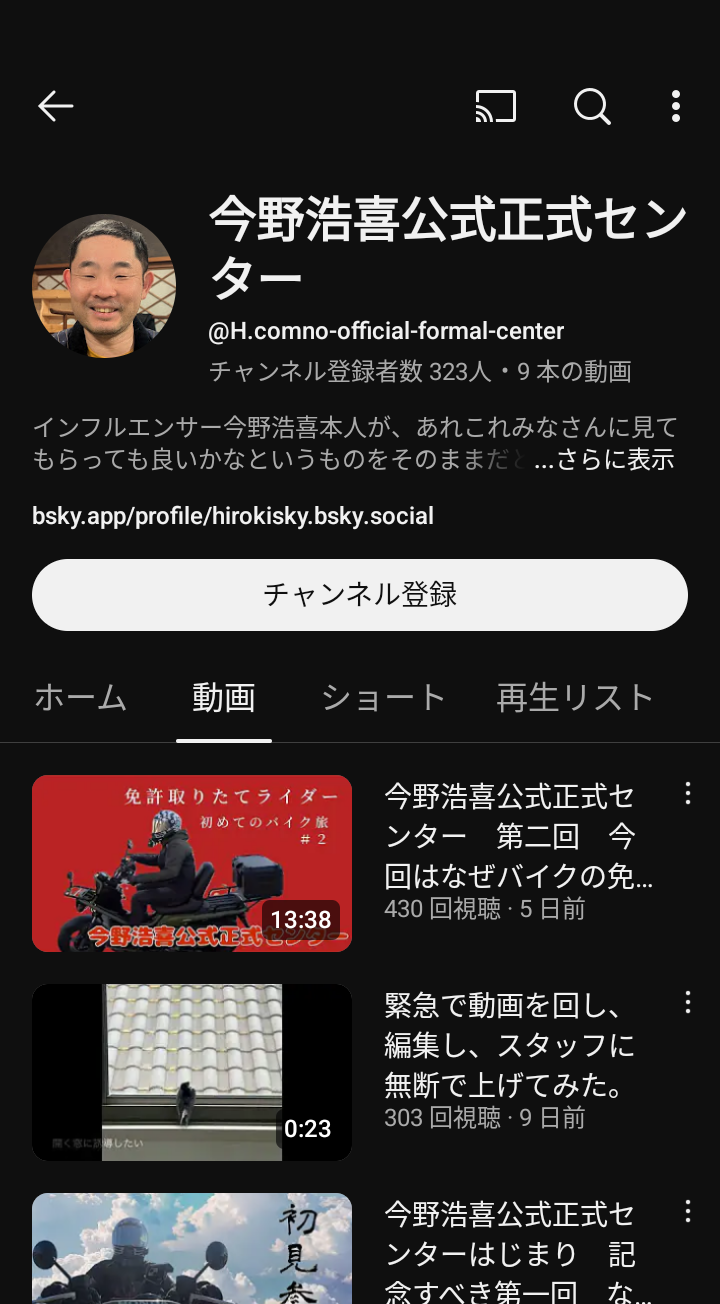Viewport: 720px width, 1304px height.
Task: Open options for センターはじまり video
Action: [x=688, y=1212]
